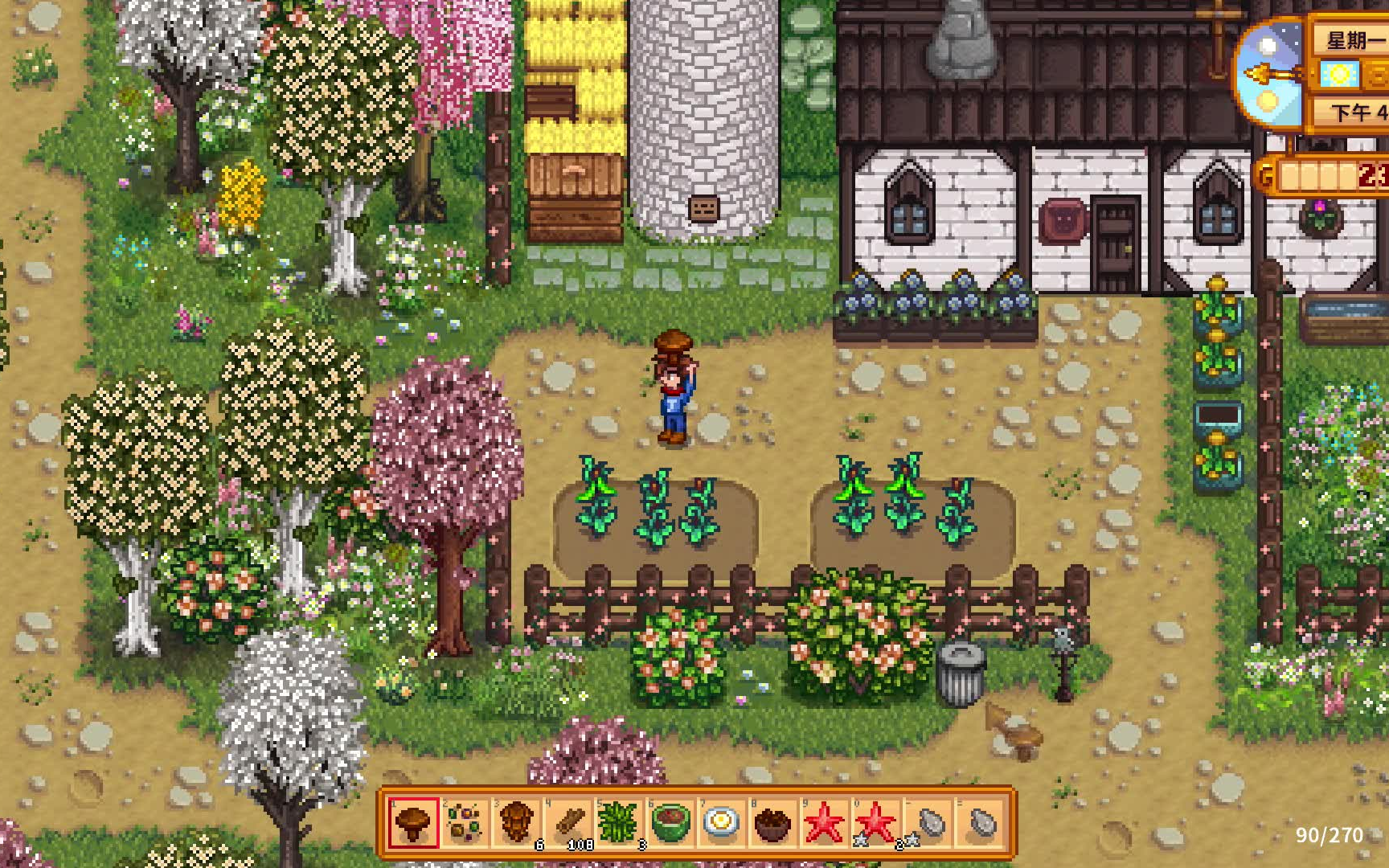
Task: Select the silver-star coral in slot 0
Action: coord(876,823)
